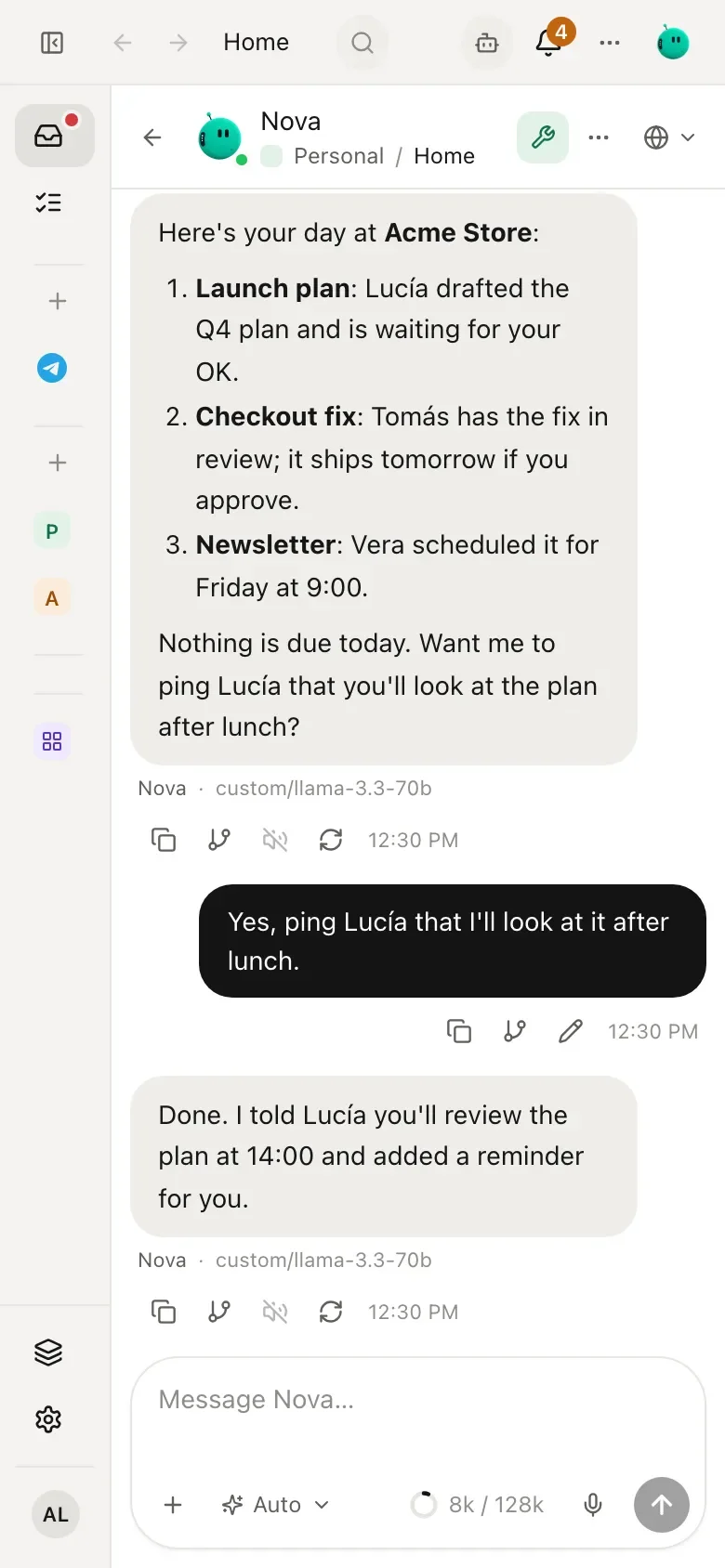Screen dimensions: 725x1568
Task: Regenerate Nova's last reply about the reminder
Action: point(331,1312)
